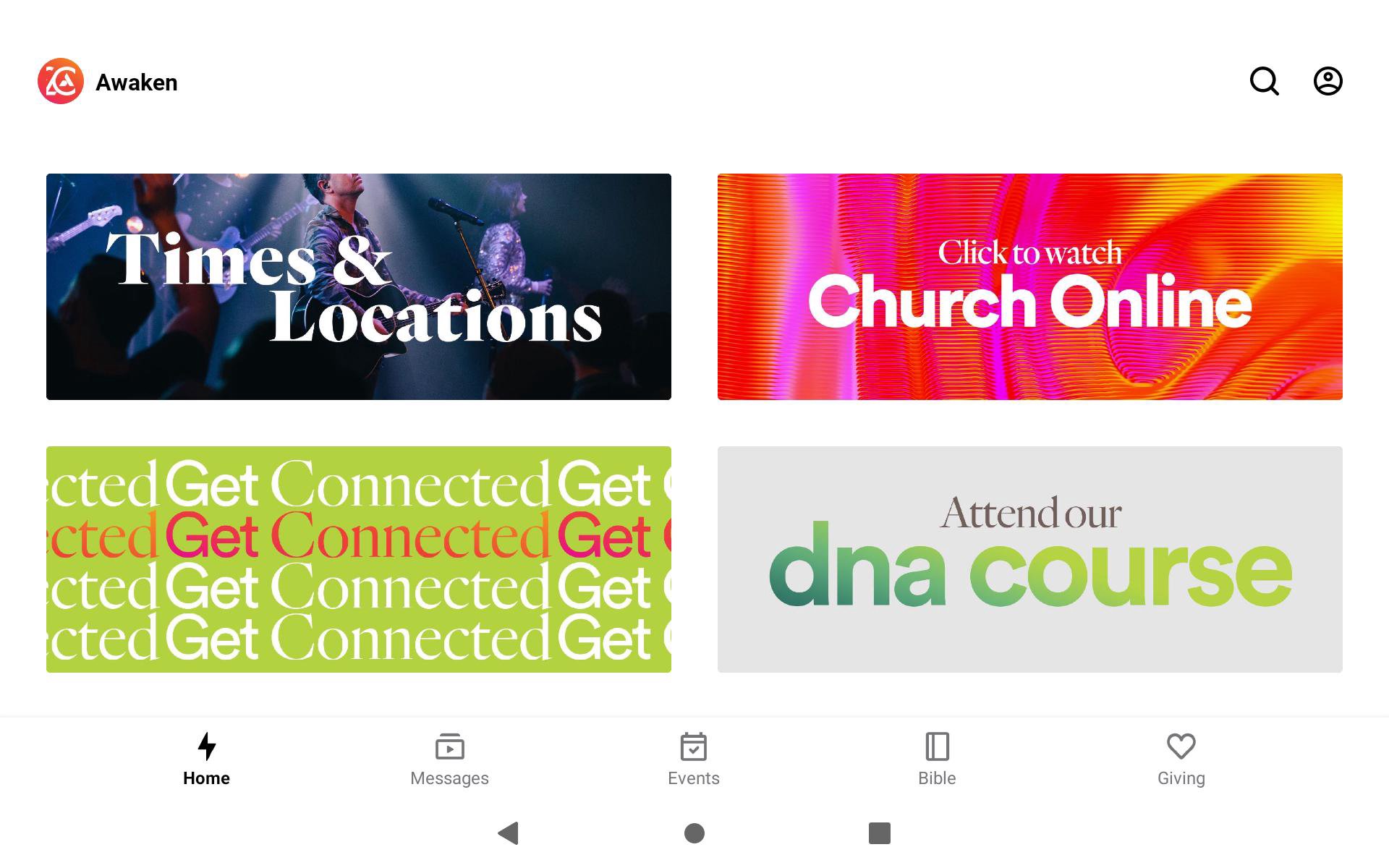The image size is (1389, 868).
Task: Open the account profile icon
Action: coord(1328,81)
